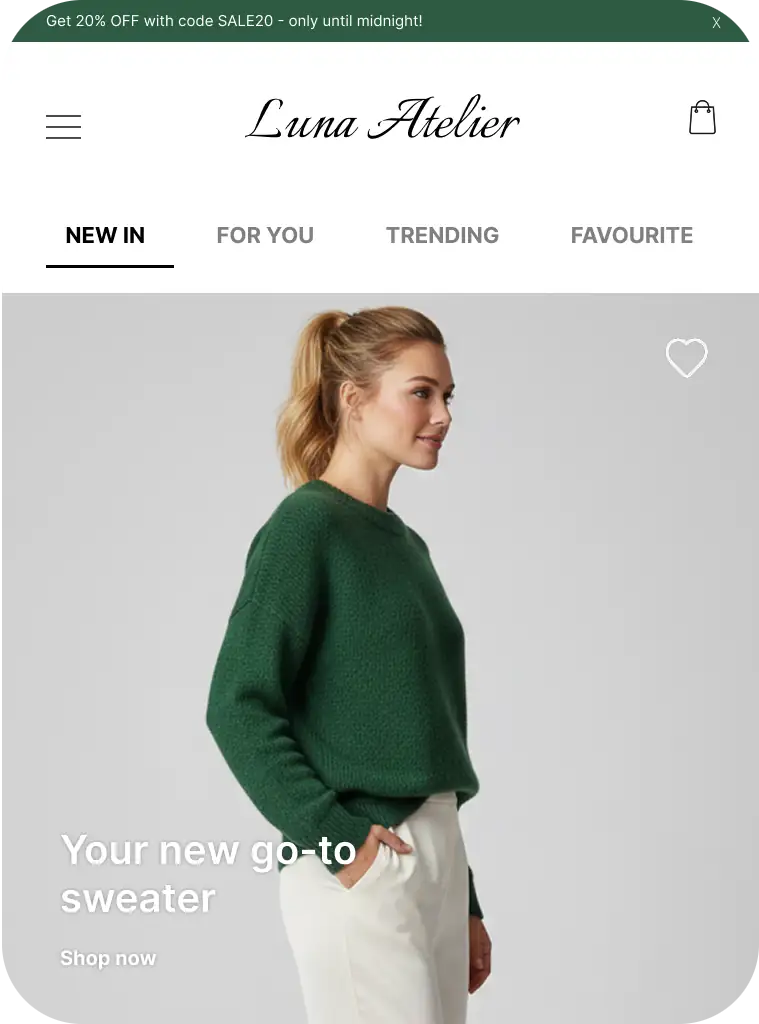Open the hamburger menu
Image resolution: width=759 pixels, height=1024 pixels.
click(63, 127)
